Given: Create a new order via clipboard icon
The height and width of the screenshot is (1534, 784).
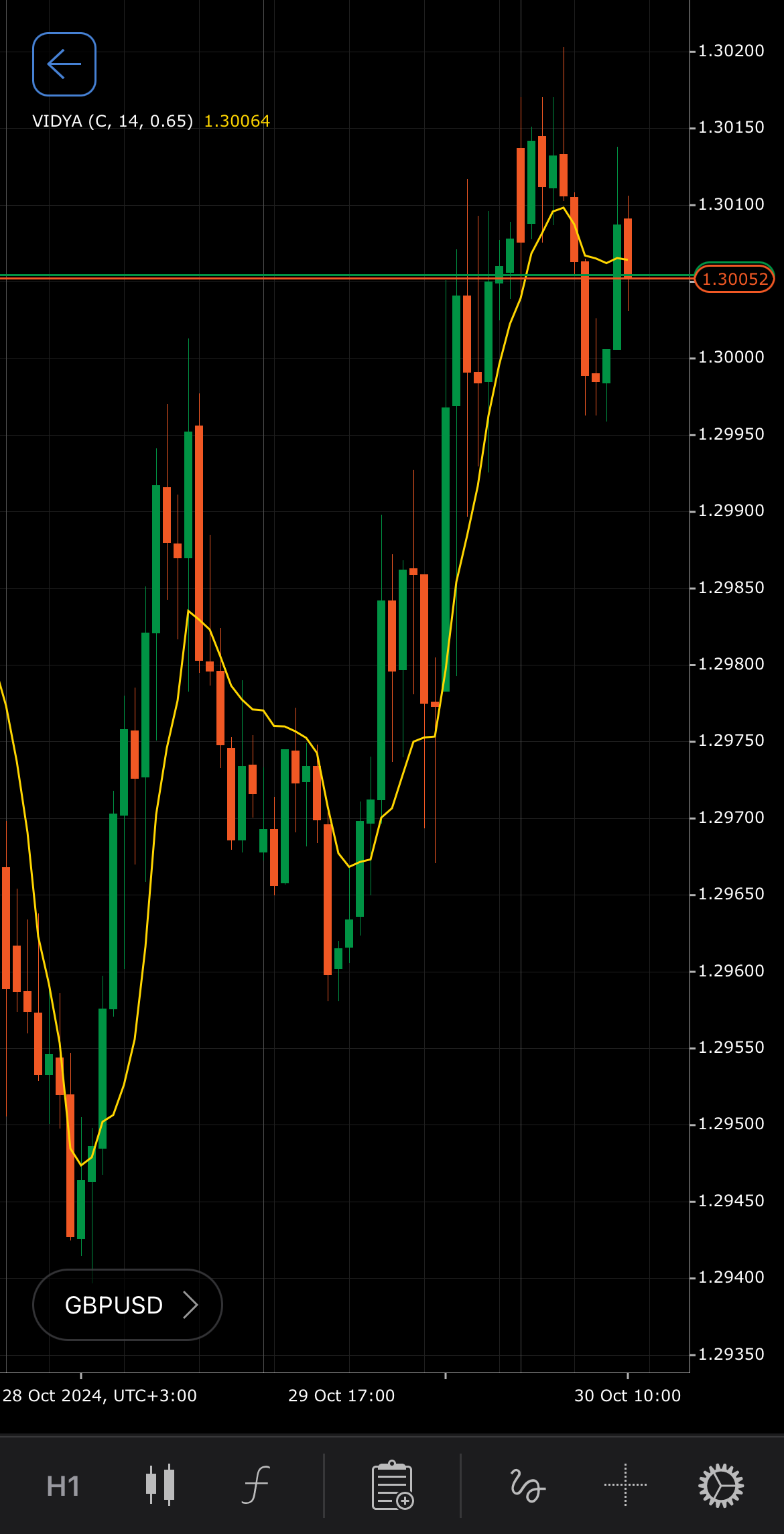Looking at the screenshot, I should (393, 1484).
